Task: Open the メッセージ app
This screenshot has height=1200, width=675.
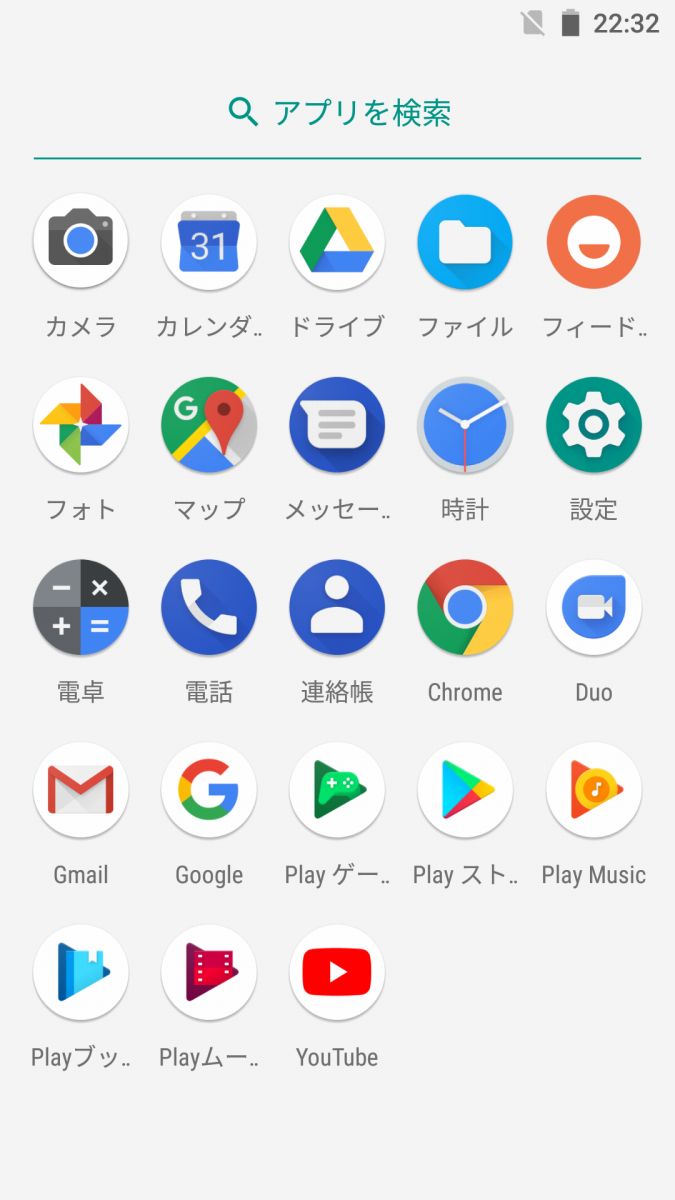Action: [337, 425]
